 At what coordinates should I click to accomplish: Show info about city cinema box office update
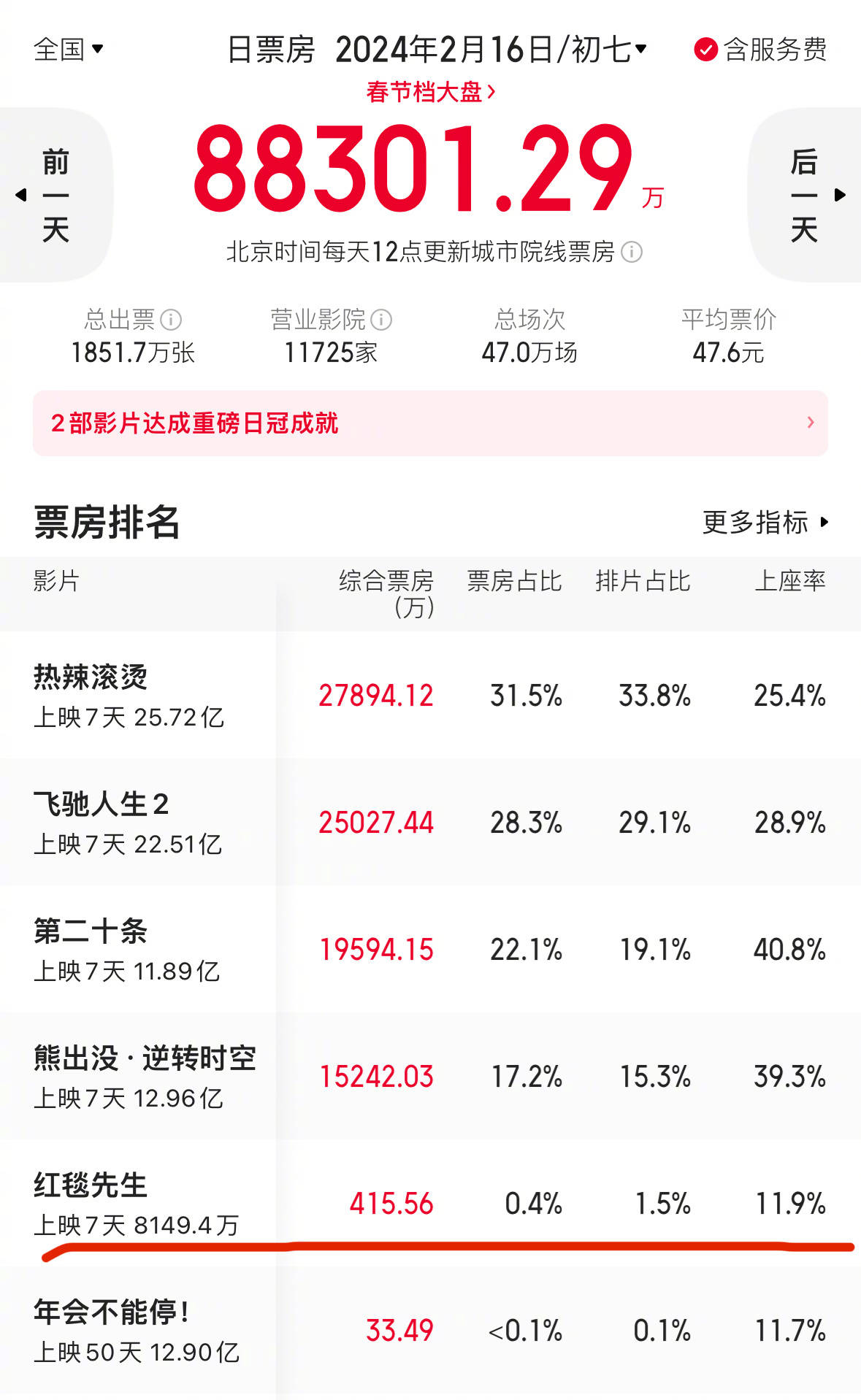tap(632, 253)
